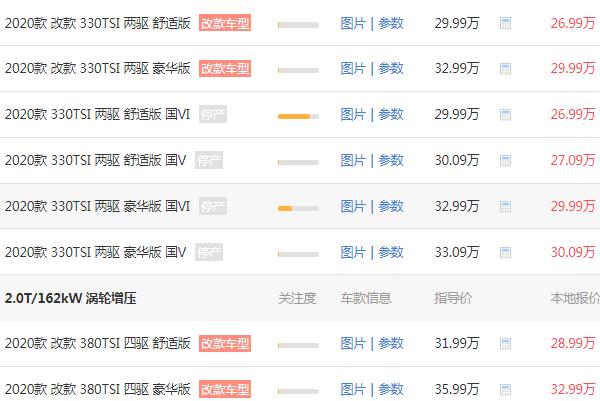
Task: Open price calculator for 改款 330TSI 两驱 舒适版
Action: coord(505,23)
